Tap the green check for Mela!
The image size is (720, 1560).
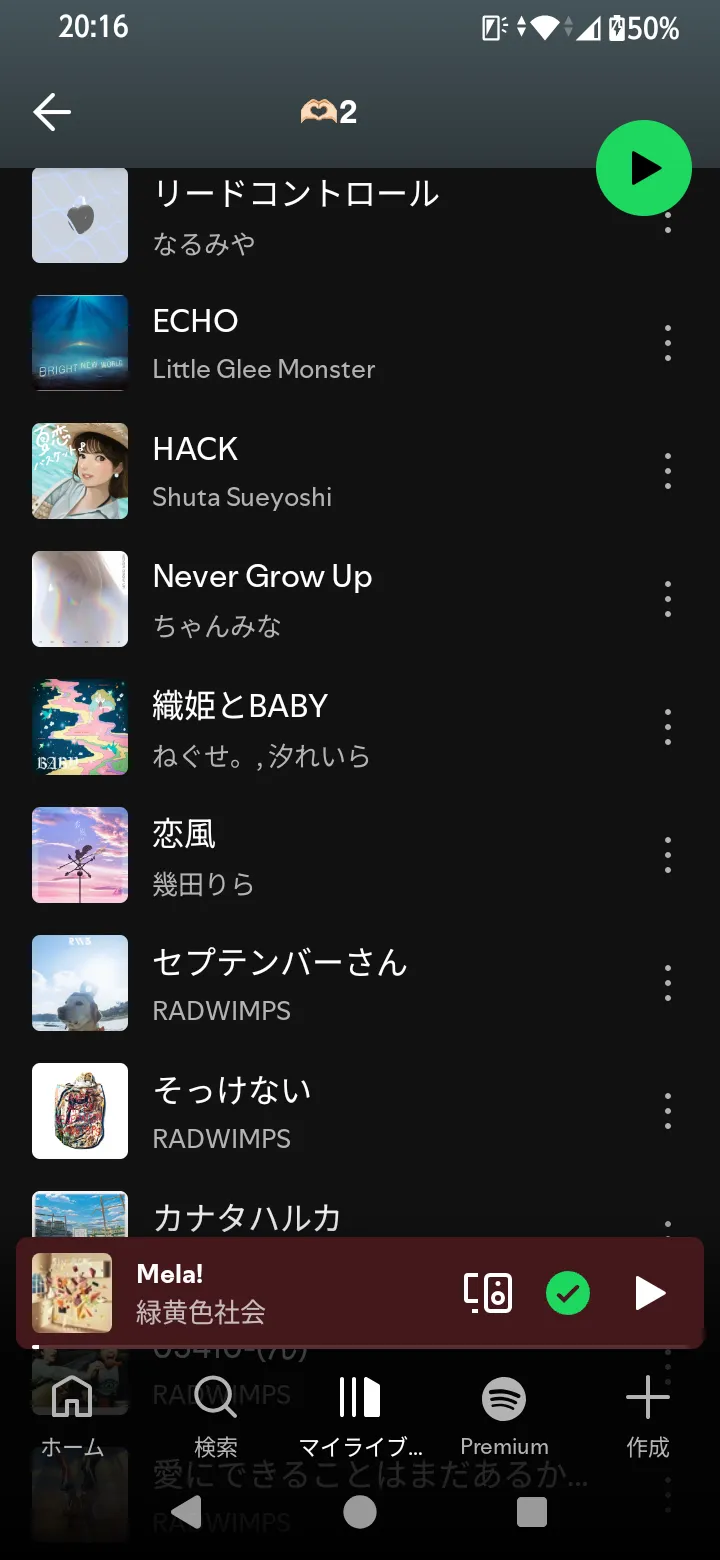click(x=568, y=1293)
